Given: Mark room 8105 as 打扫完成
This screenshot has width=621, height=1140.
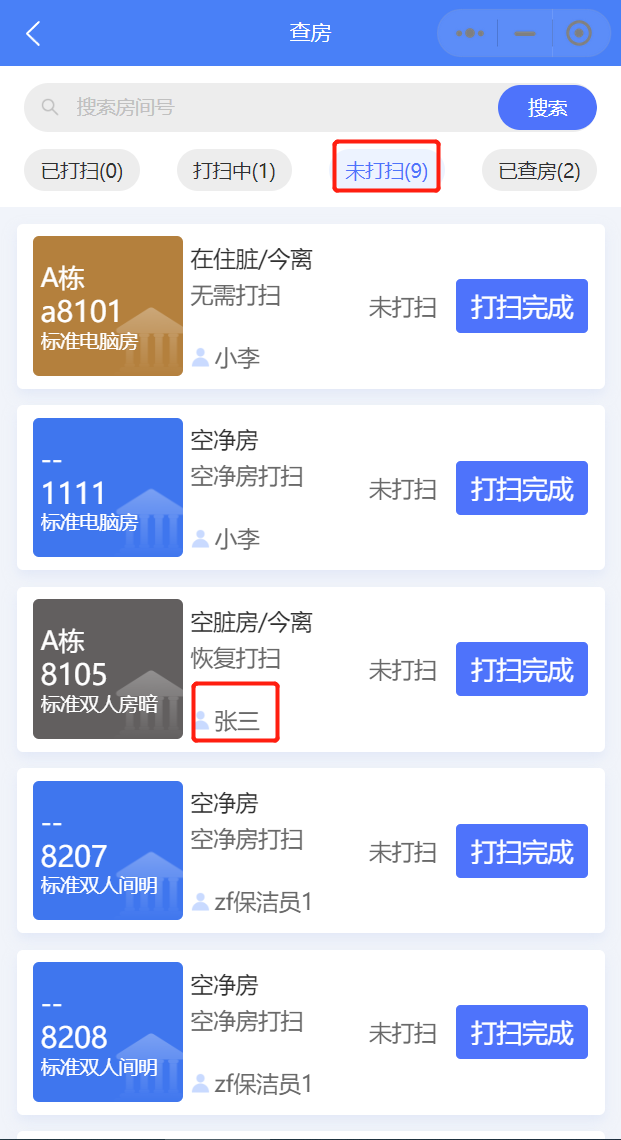Looking at the screenshot, I should pyautogui.click(x=522, y=669).
